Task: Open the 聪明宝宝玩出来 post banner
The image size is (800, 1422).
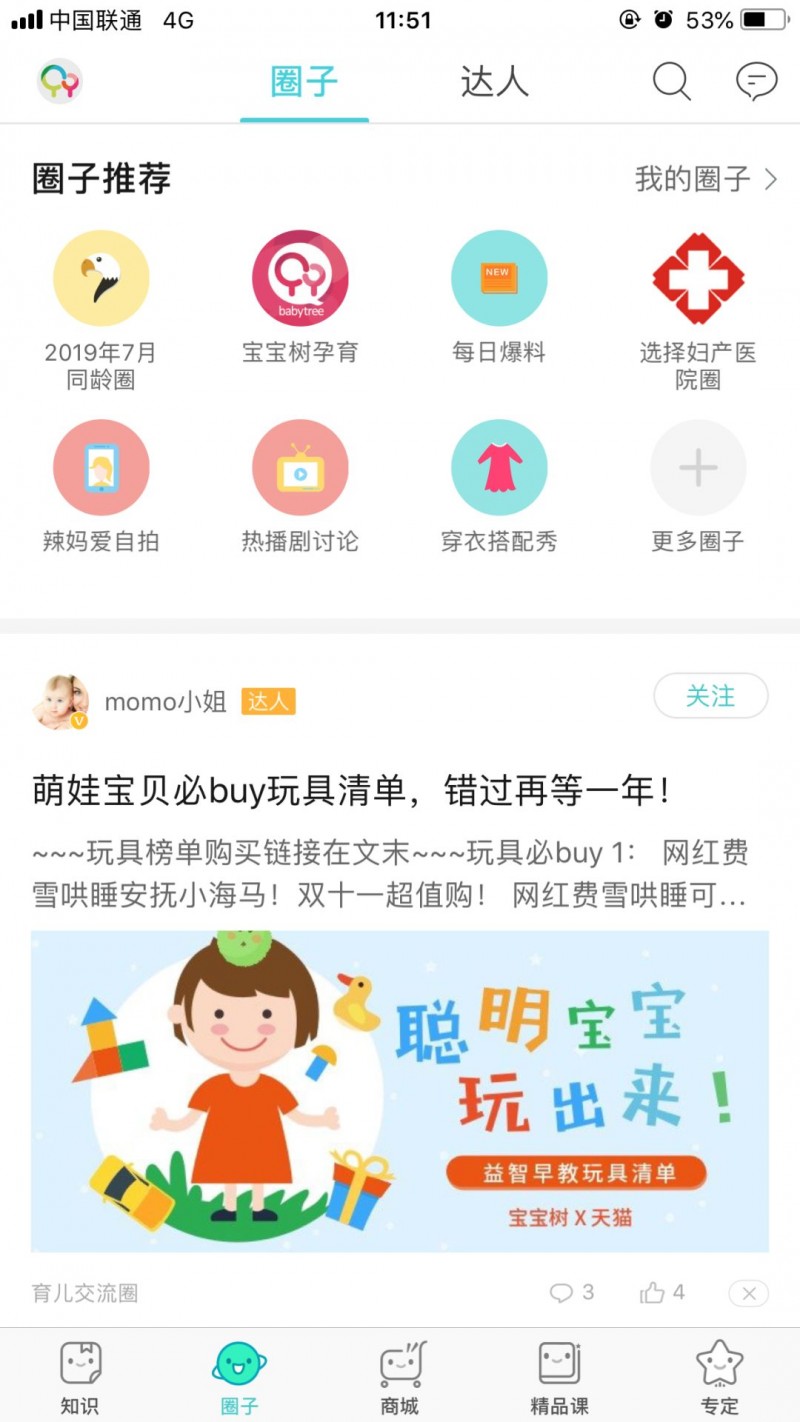Action: [x=400, y=1091]
